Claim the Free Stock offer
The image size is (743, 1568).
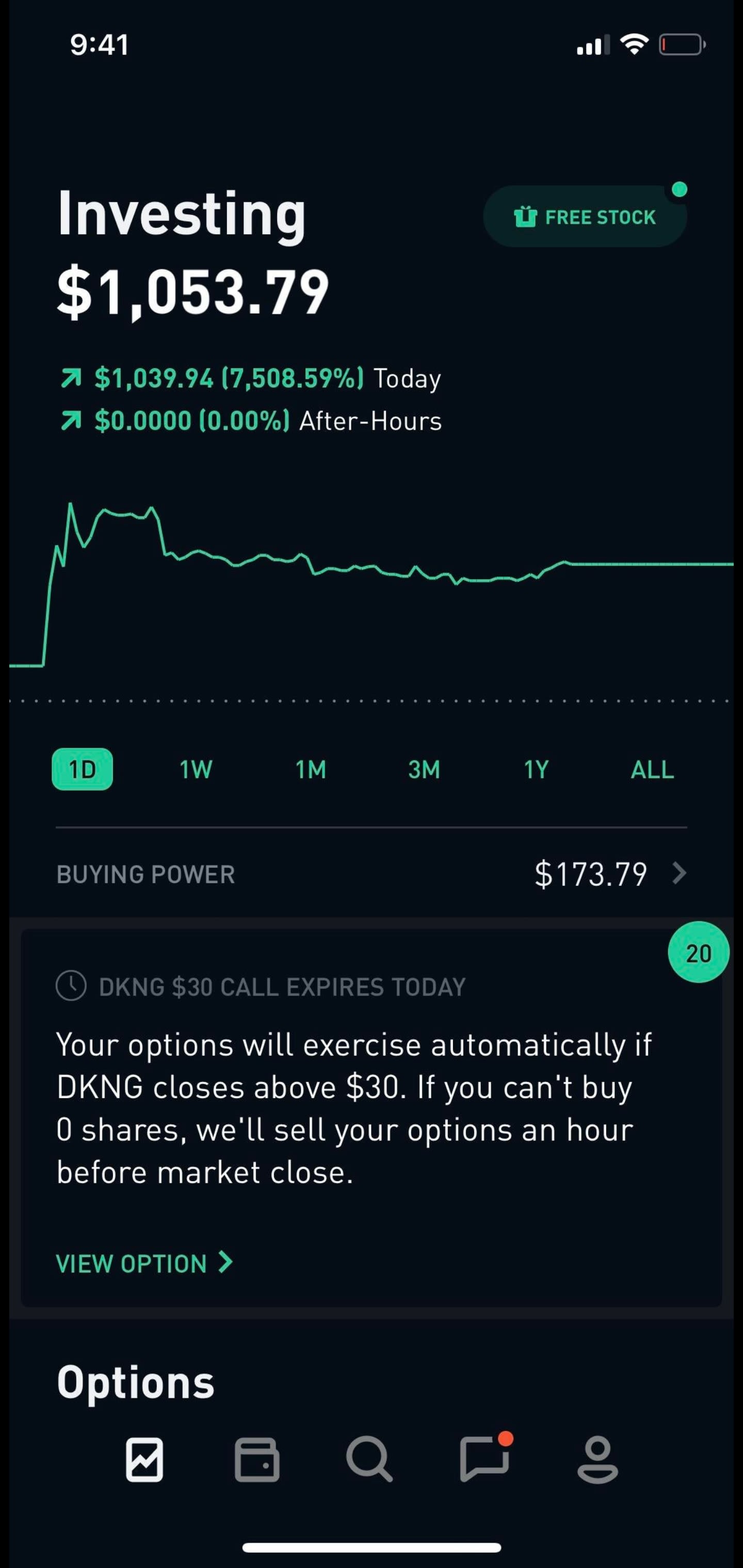point(585,217)
